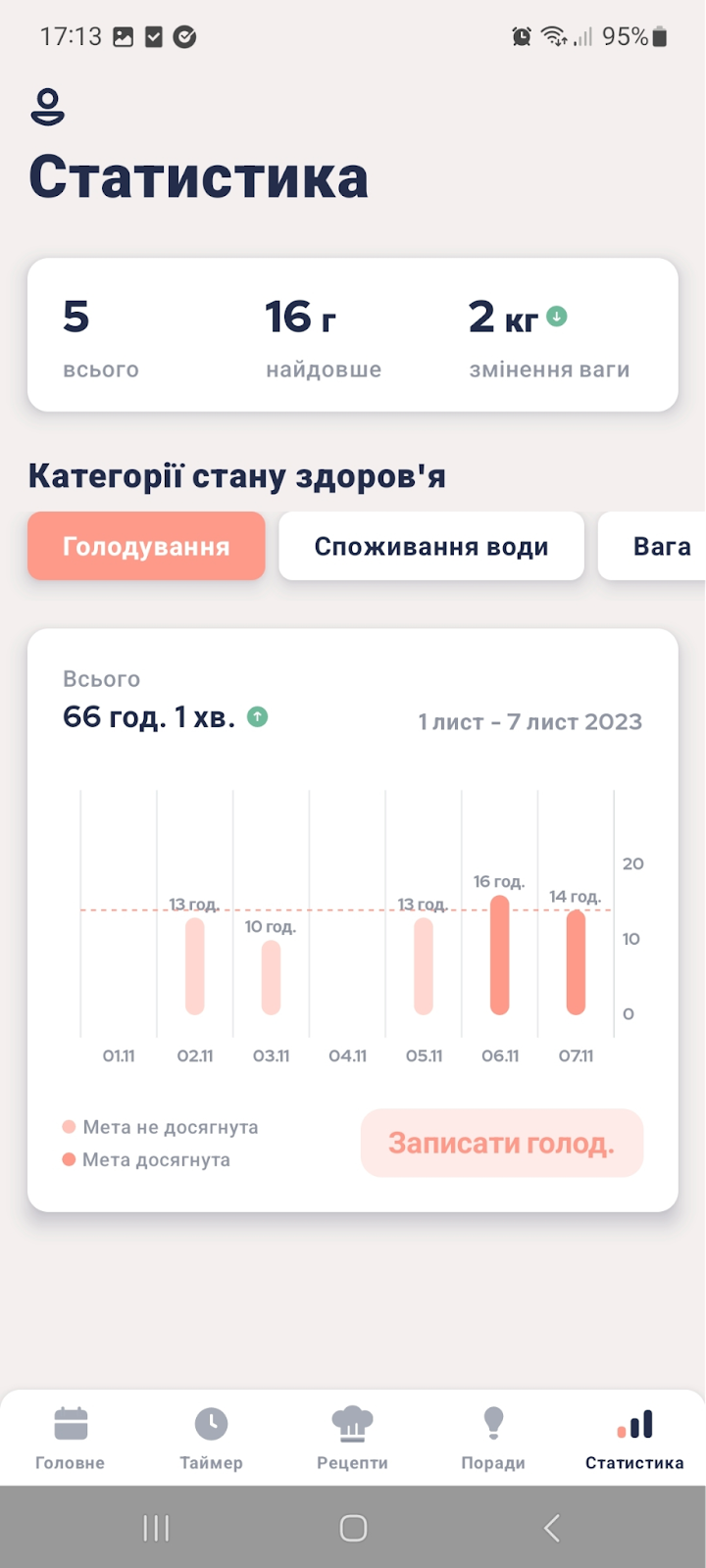Open the Рецепти tab
This screenshot has height=1568, width=706.
point(352,1438)
